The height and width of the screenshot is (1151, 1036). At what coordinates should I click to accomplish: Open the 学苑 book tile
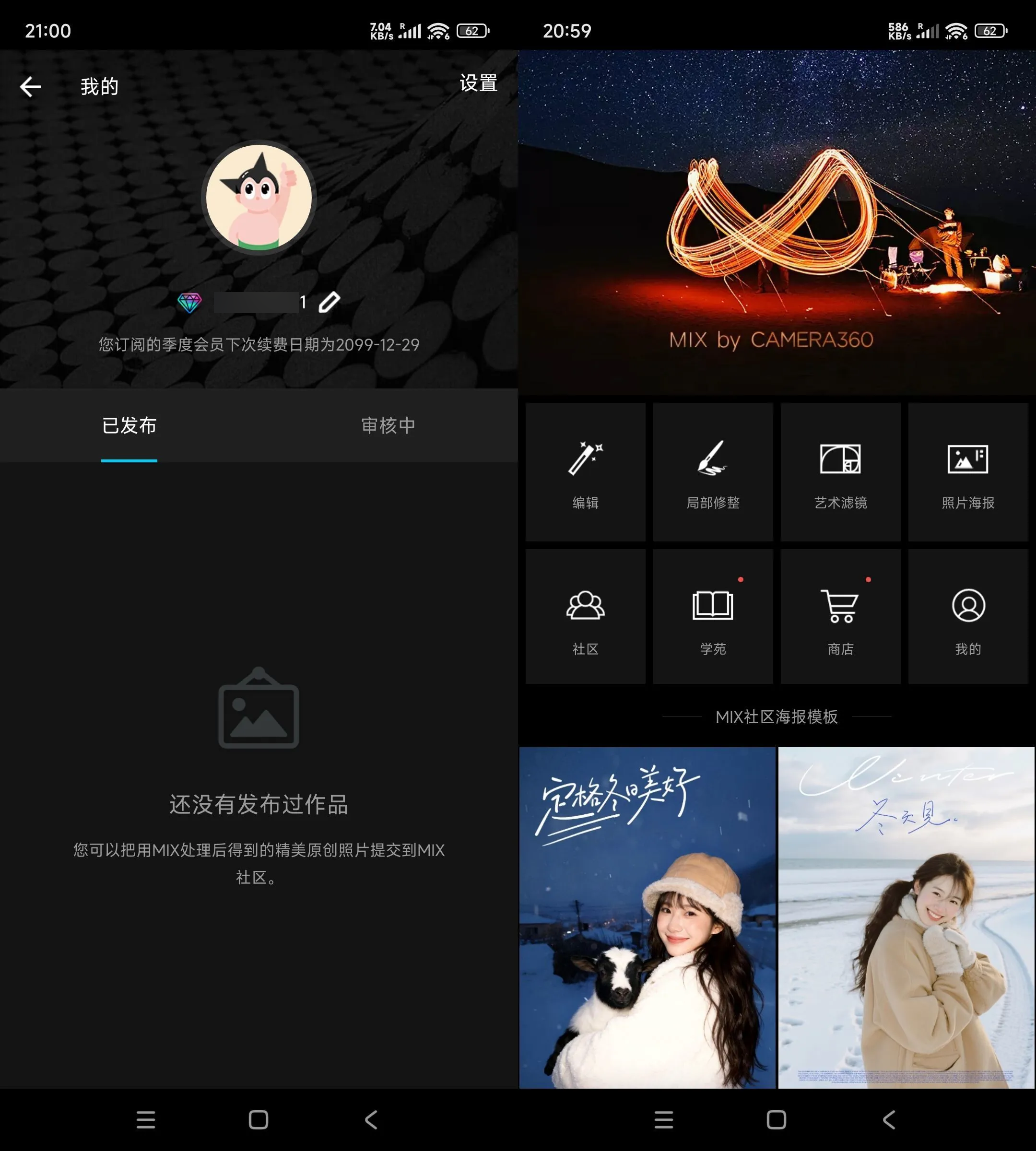pyautogui.click(x=713, y=617)
